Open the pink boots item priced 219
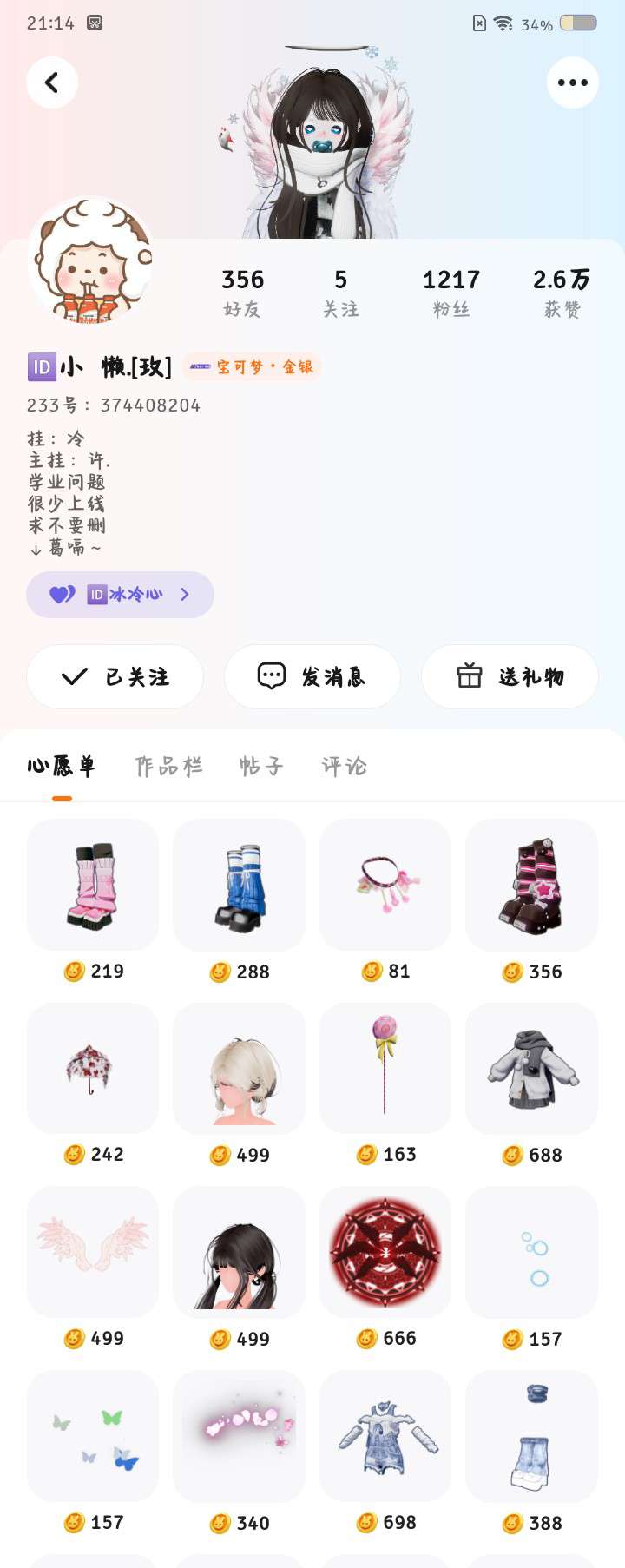 tap(93, 885)
